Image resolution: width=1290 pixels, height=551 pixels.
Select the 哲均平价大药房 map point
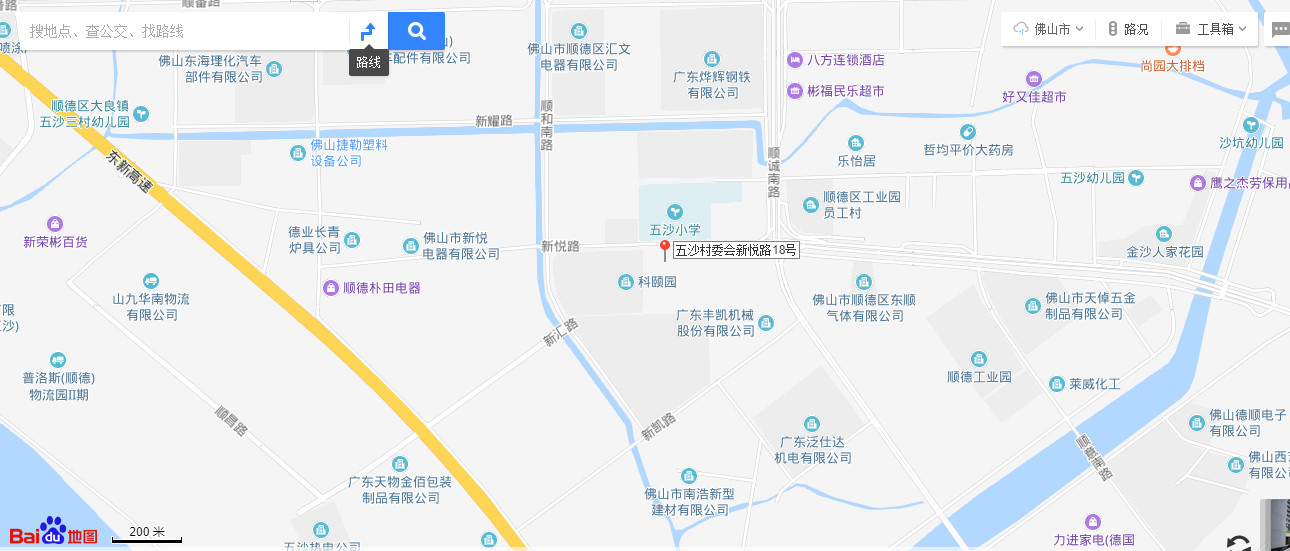click(x=967, y=132)
